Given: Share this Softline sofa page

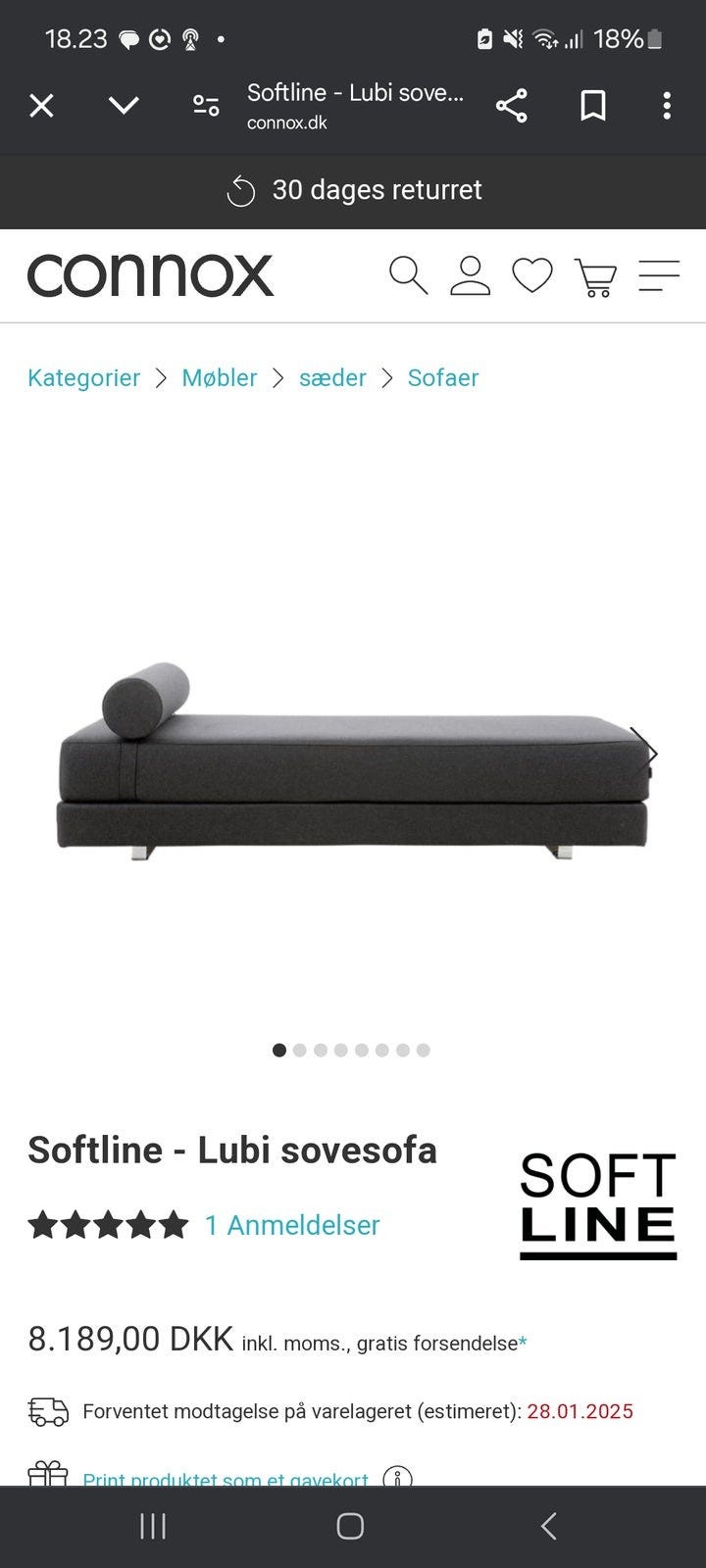Looking at the screenshot, I should (511, 105).
